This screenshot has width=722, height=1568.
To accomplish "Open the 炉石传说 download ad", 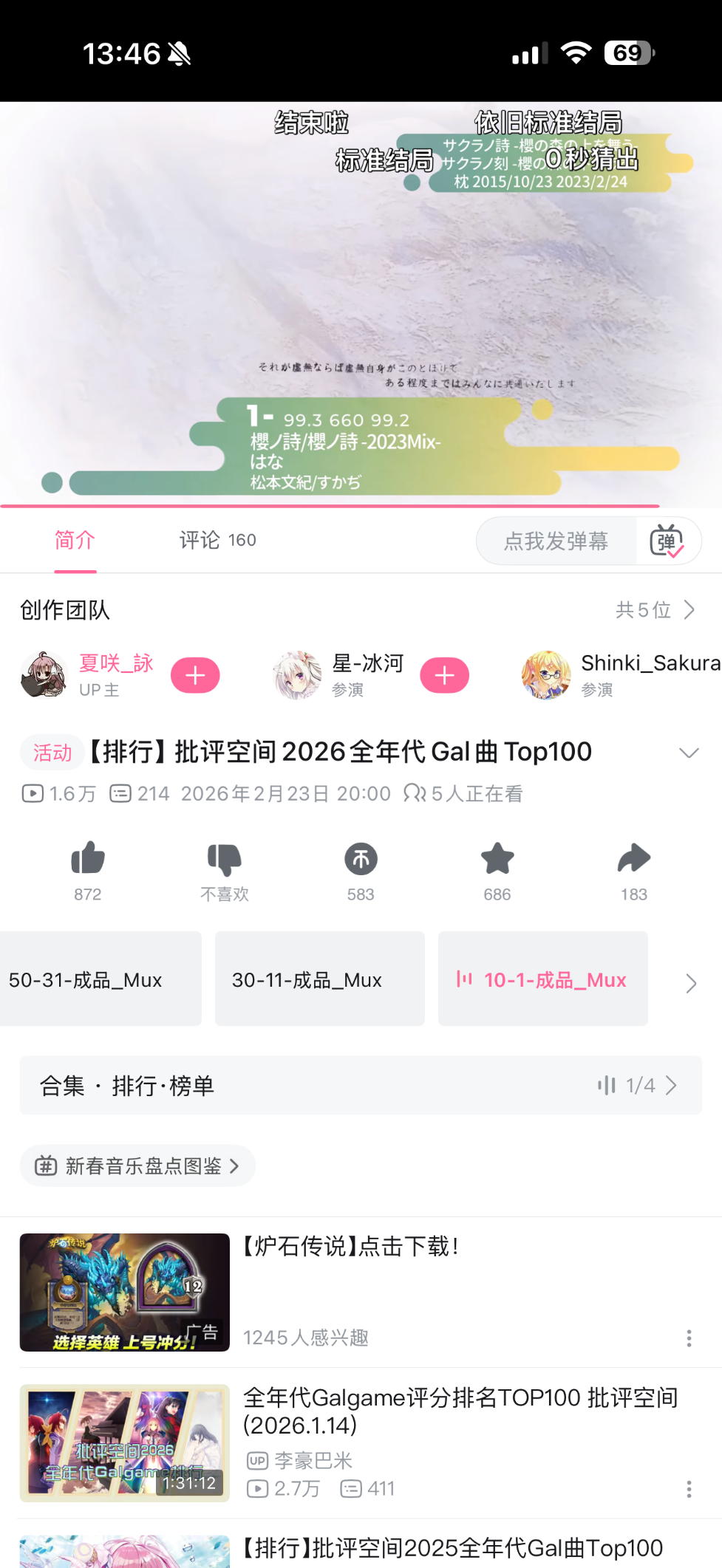I will point(351,1247).
